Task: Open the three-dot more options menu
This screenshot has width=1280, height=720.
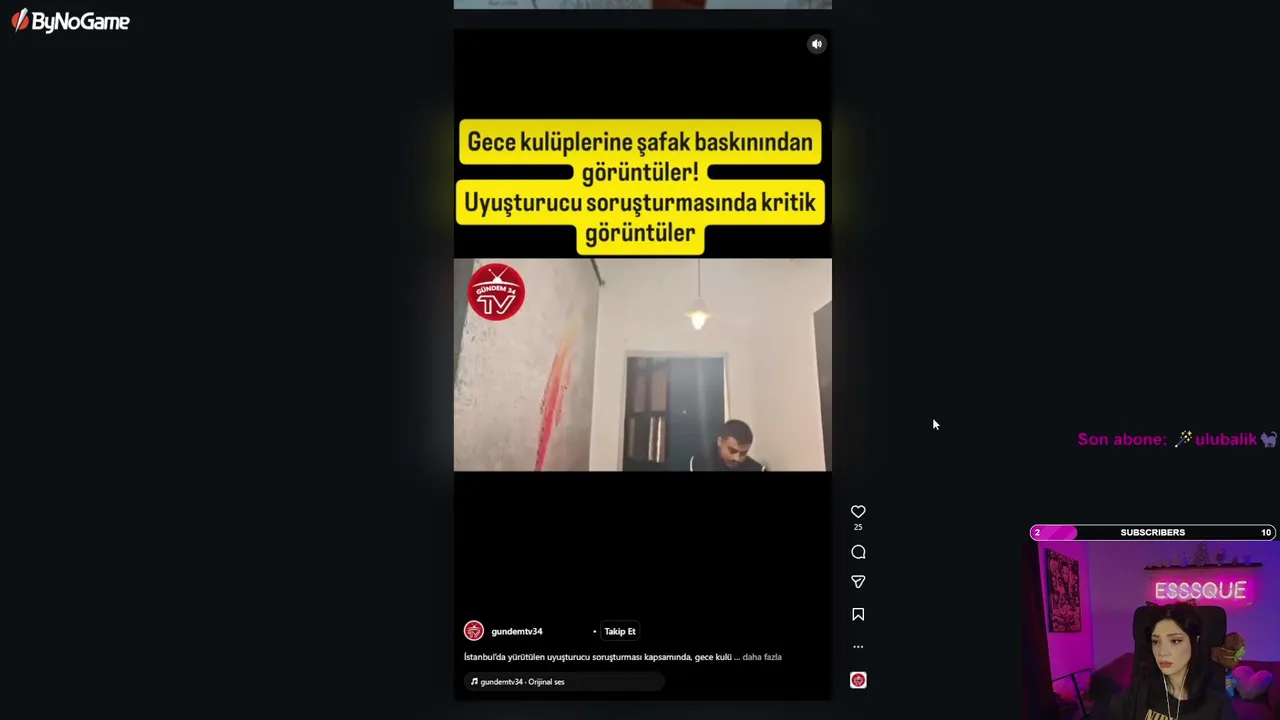Action: click(x=858, y=647)
